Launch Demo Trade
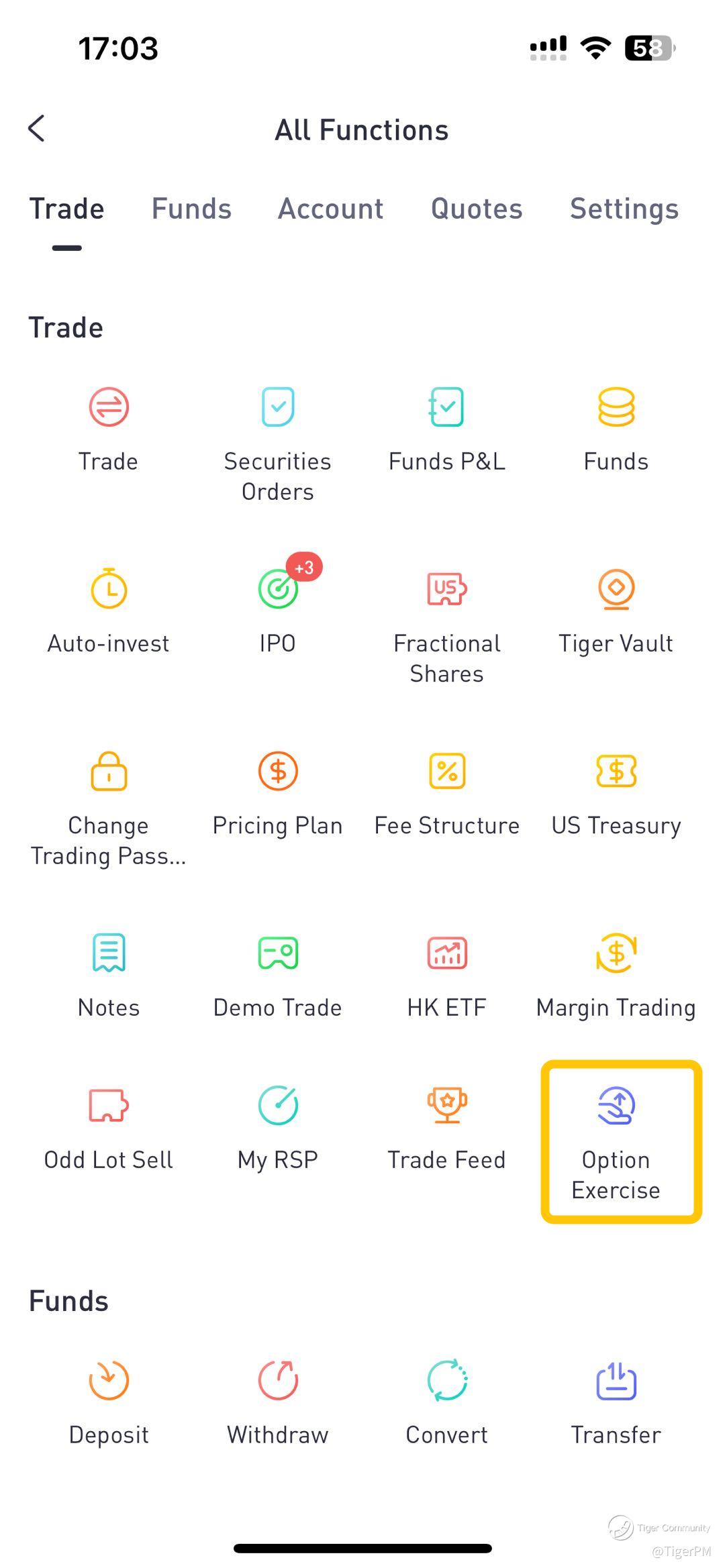This screenshot has height=1568, width=725. coord(278,974)
